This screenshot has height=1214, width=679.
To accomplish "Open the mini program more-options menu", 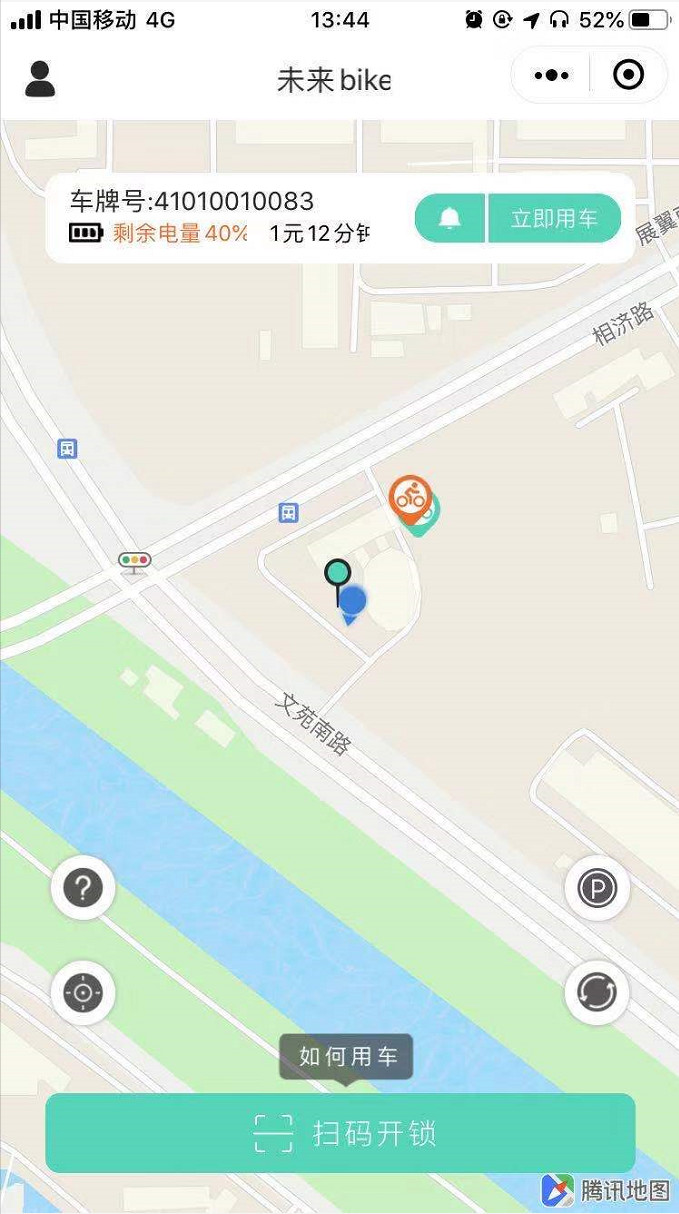I will coord(551,75).
